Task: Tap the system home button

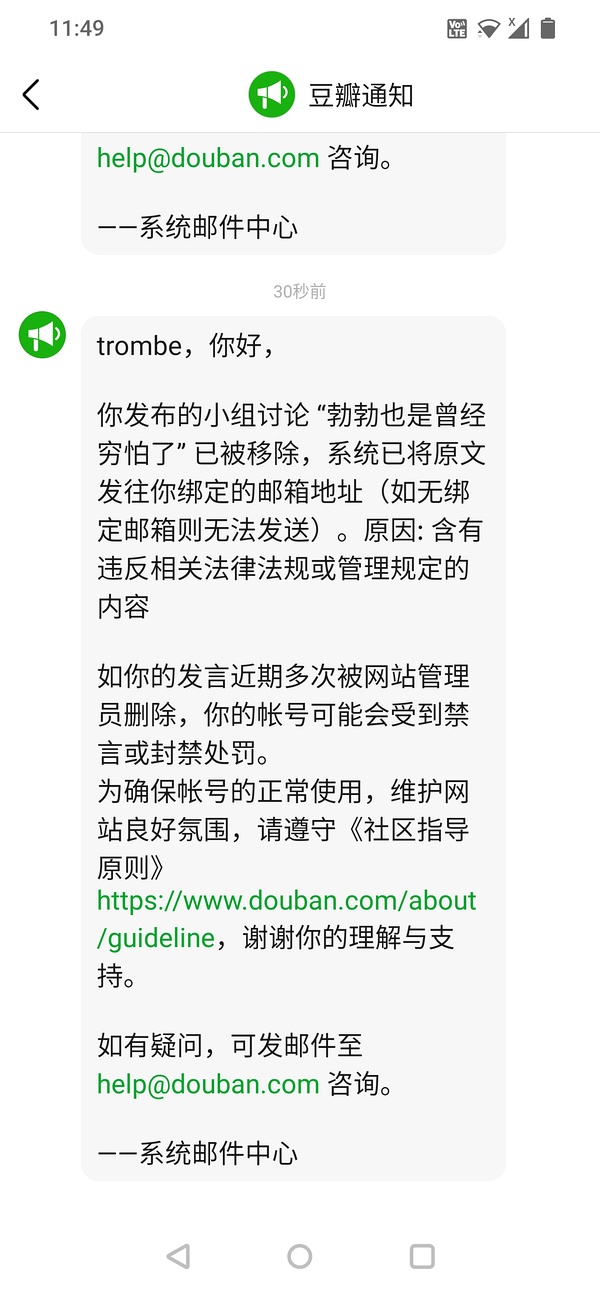Action: (x=300, y=1256)
